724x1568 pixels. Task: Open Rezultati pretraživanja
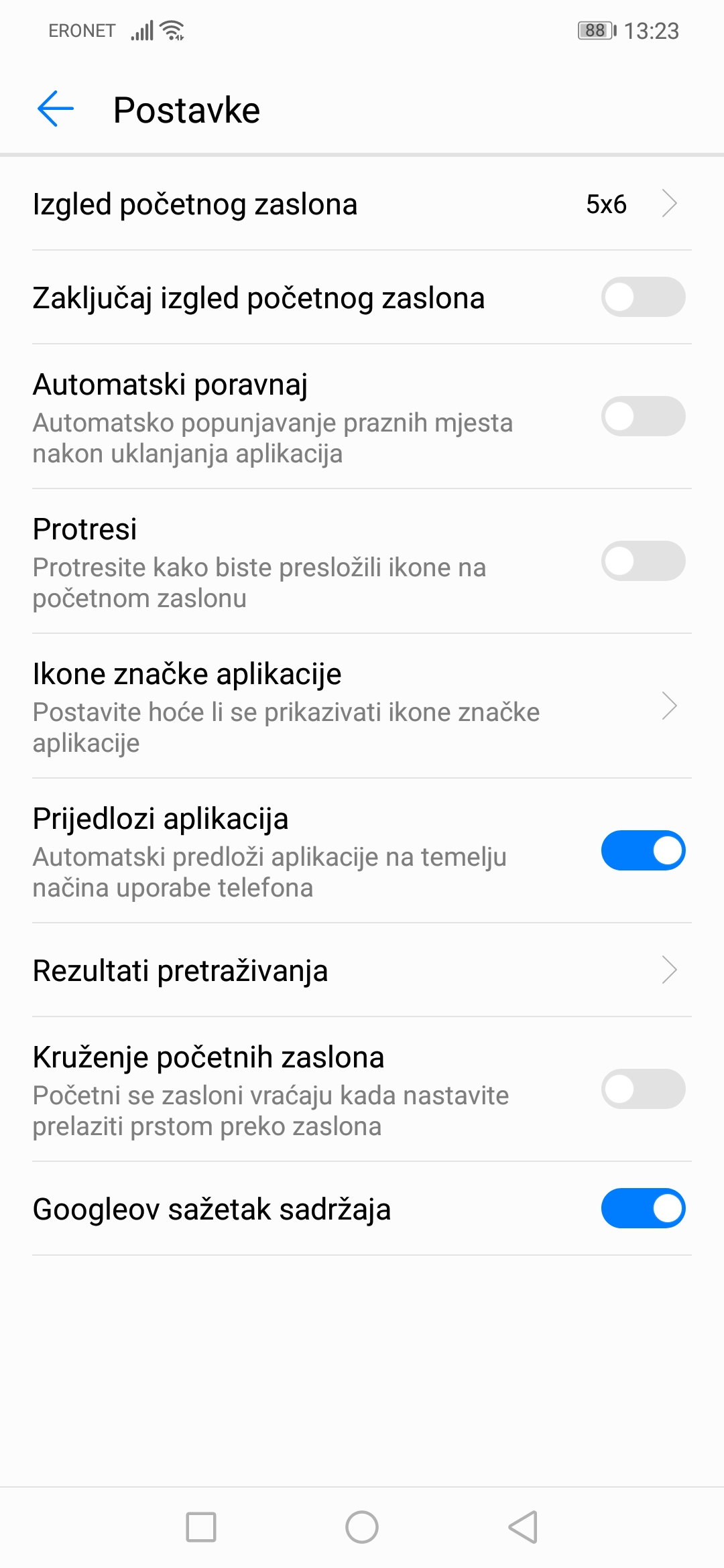362,970
